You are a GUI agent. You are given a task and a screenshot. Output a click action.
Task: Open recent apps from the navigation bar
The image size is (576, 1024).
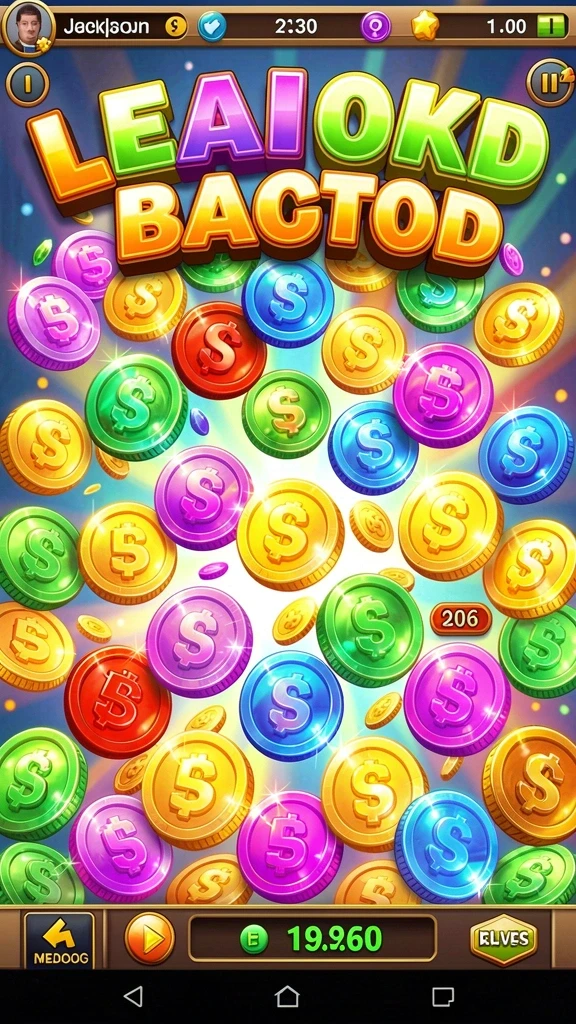point(443,997)
